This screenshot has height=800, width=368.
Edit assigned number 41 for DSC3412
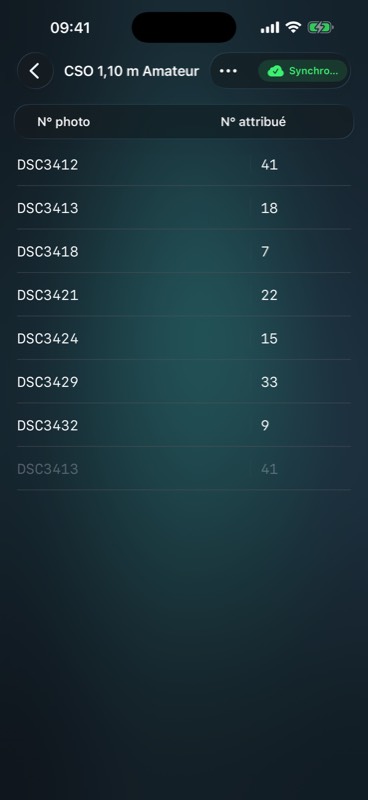pos(301,165)
